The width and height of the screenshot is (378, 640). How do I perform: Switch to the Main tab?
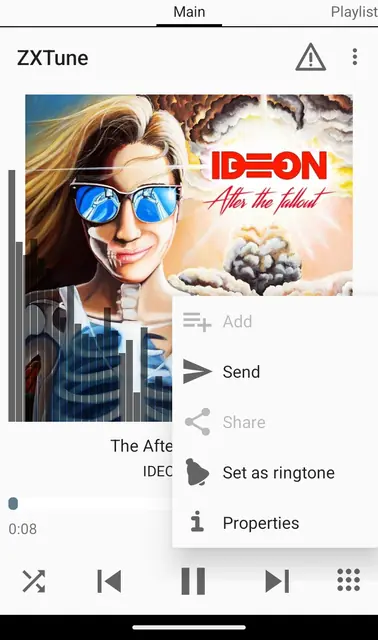[x=189, y=12]
